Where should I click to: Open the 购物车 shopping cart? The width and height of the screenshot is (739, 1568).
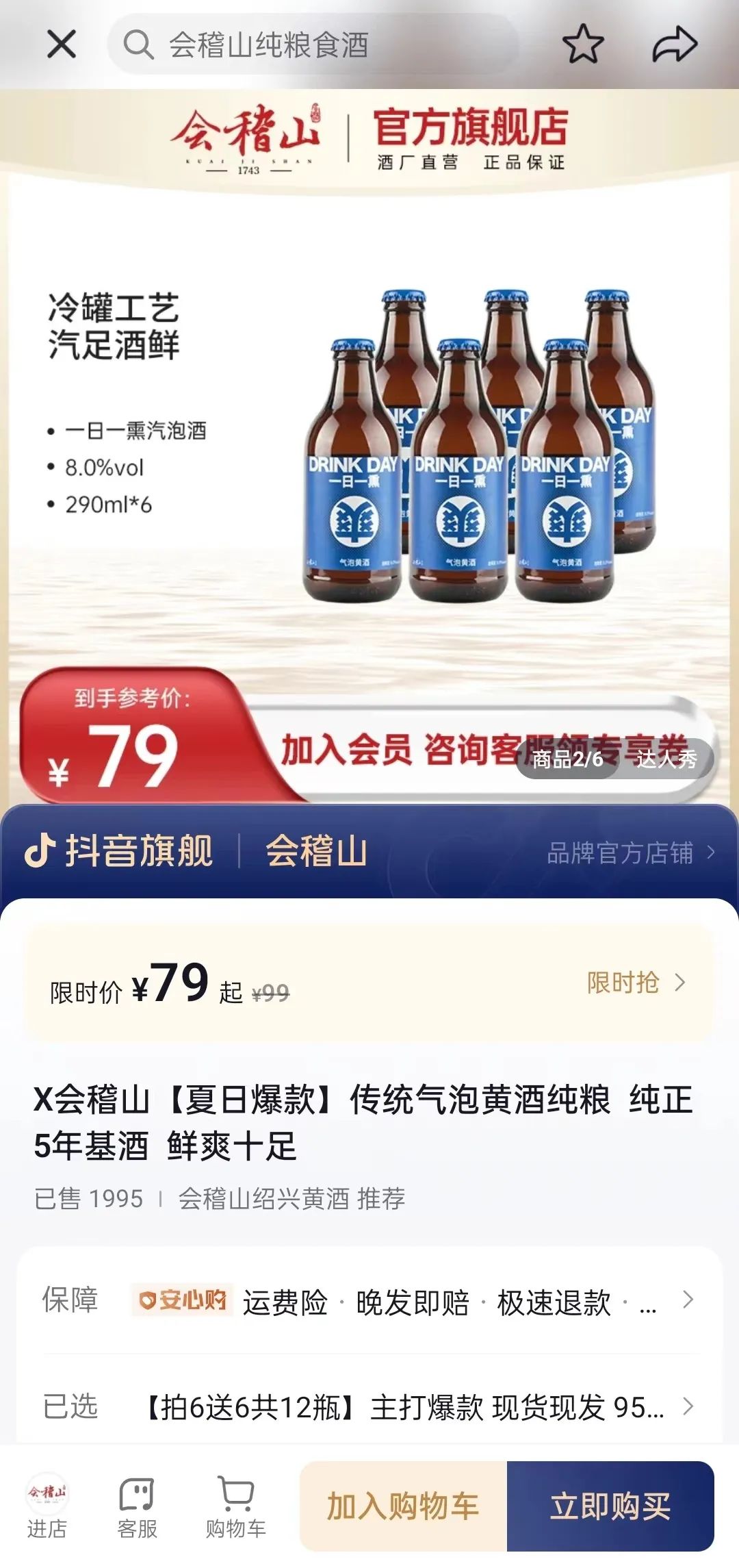tap(235, 1506)
